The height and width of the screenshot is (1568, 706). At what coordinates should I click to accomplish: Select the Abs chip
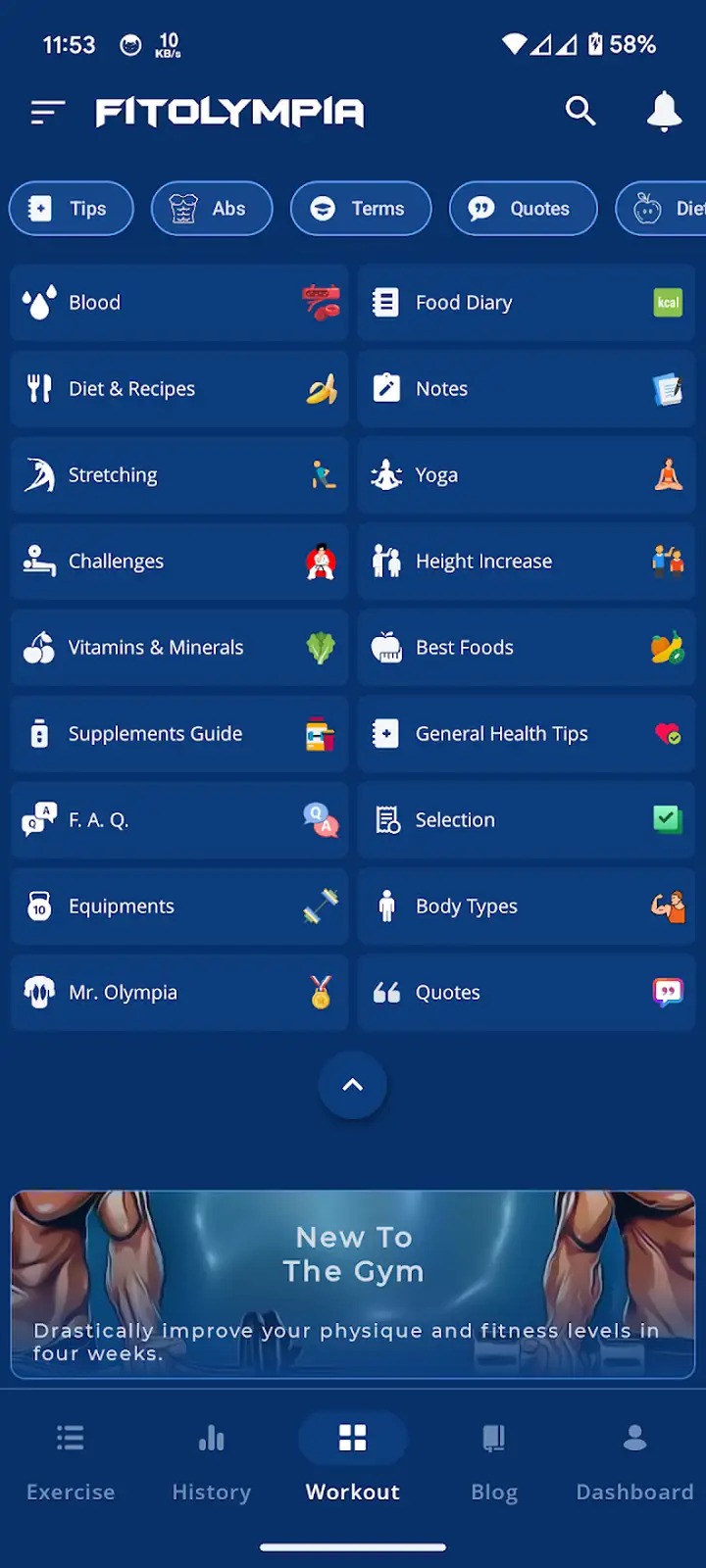tap(212, 208)
